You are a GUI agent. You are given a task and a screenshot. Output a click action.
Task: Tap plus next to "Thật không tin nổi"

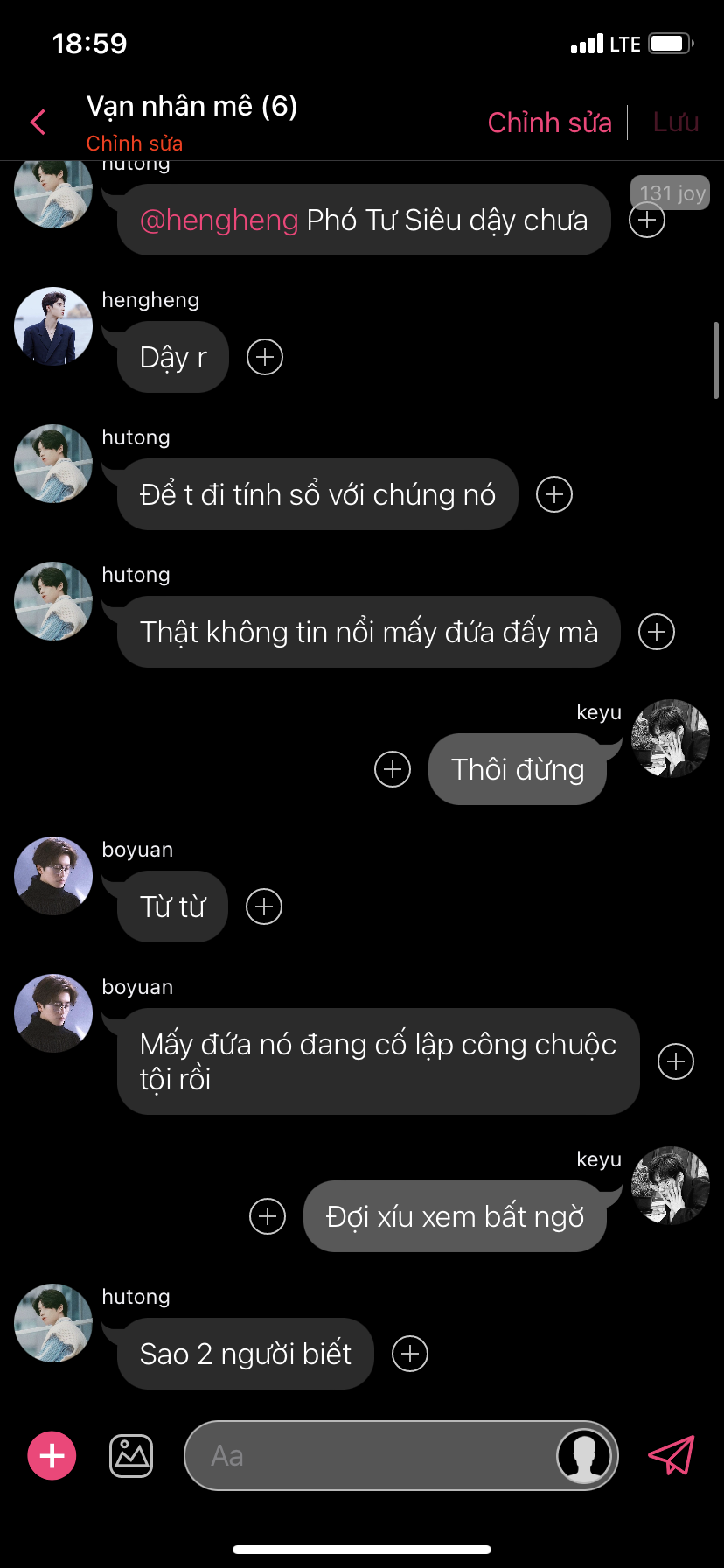point(657,632)
